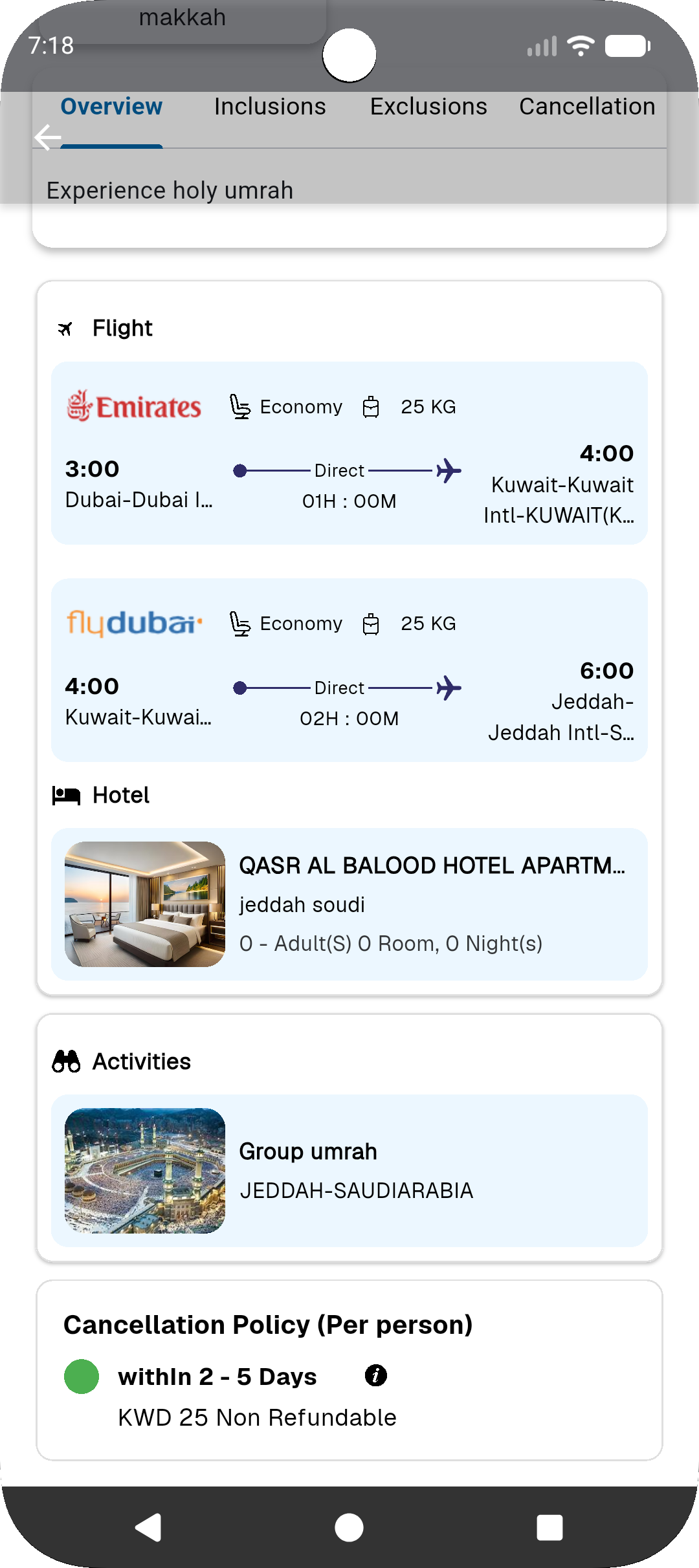Go to the system home screen
The height and width of the screenshot is (1568, 699).
(x=349, y=1528)
